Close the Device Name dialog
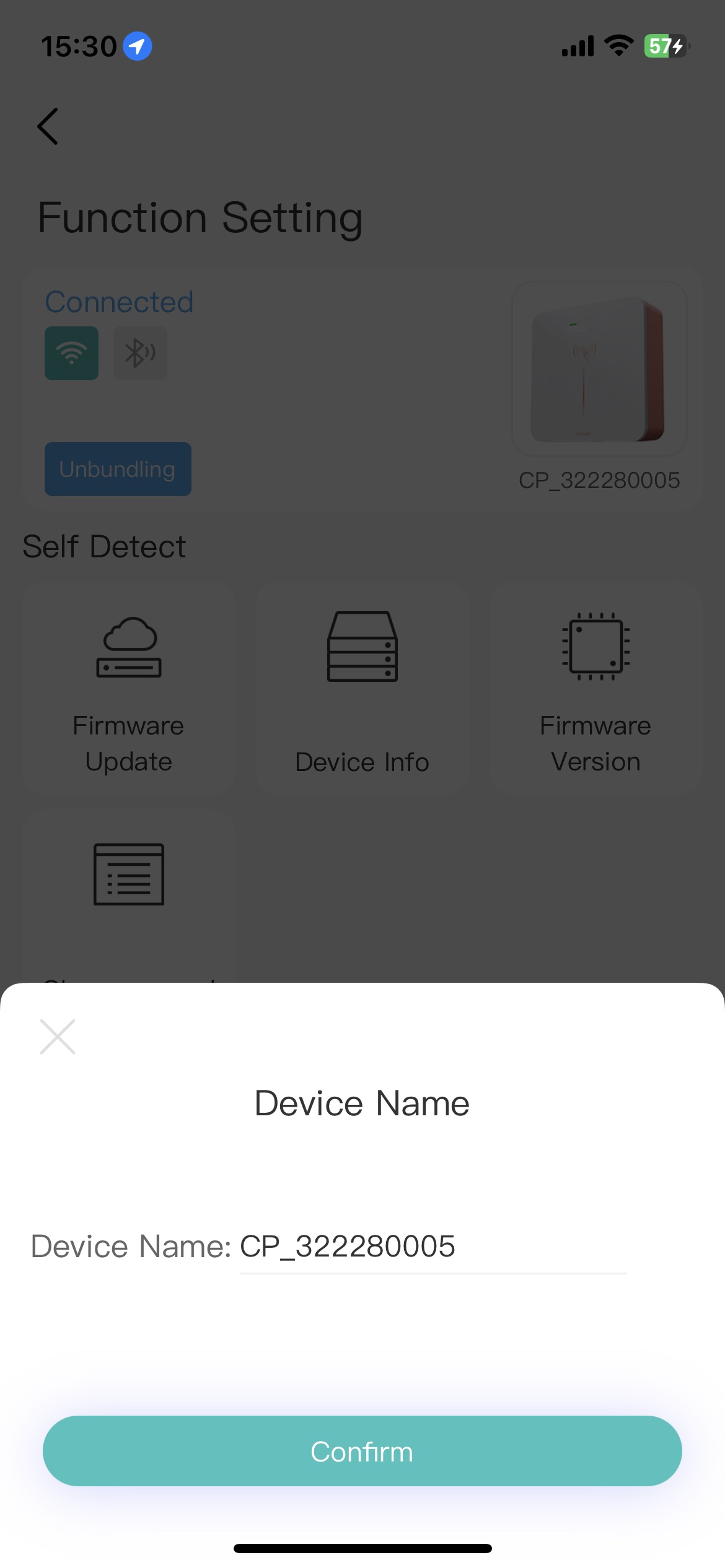 pos(58,1037)
